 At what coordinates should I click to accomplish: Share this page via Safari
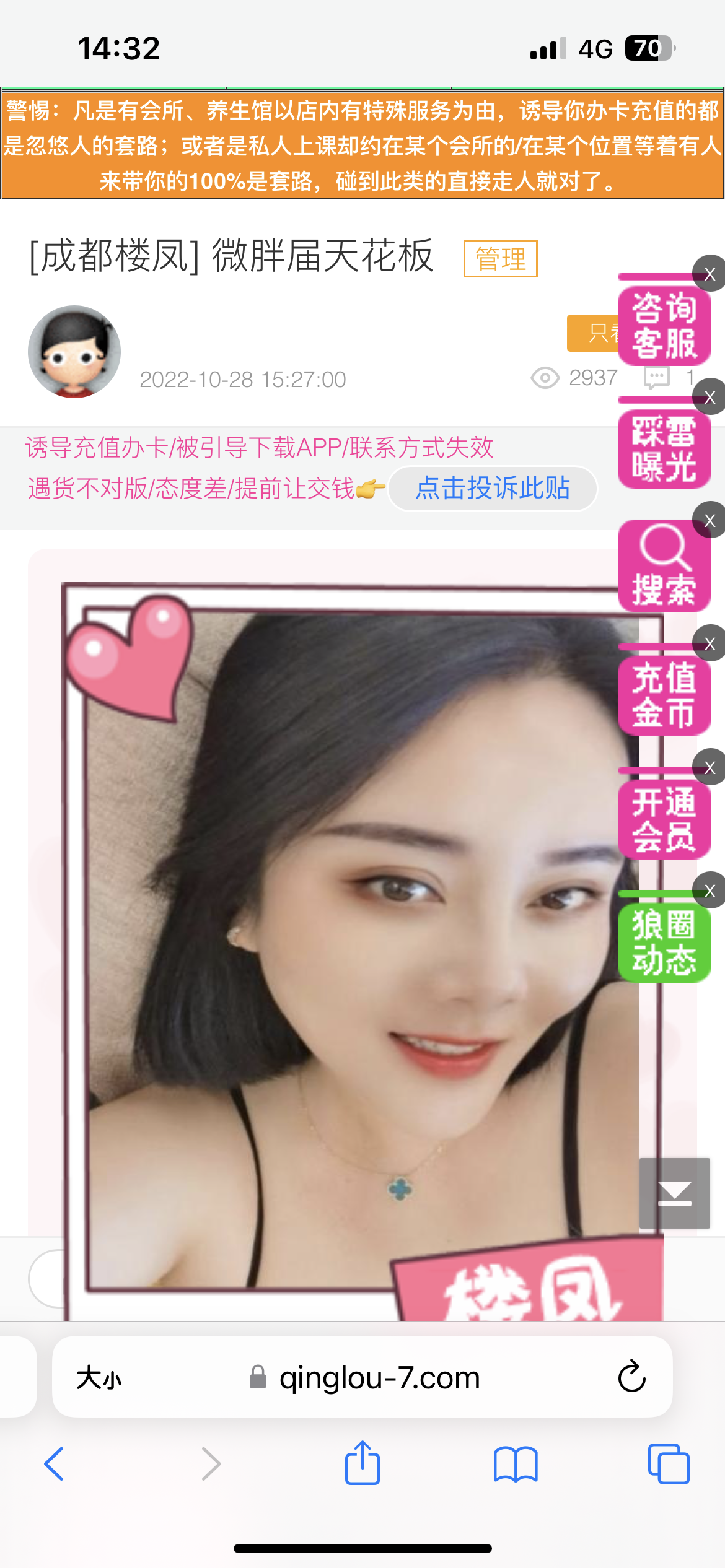(362, 1463)
